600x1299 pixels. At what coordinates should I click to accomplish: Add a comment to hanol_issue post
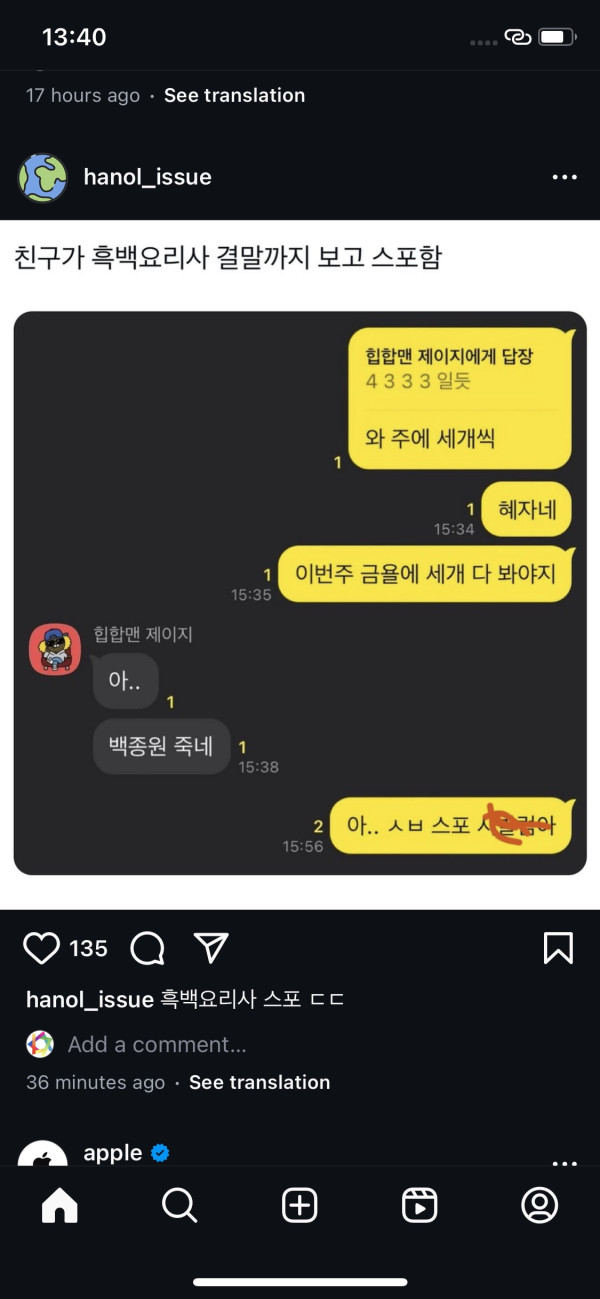157,1045
